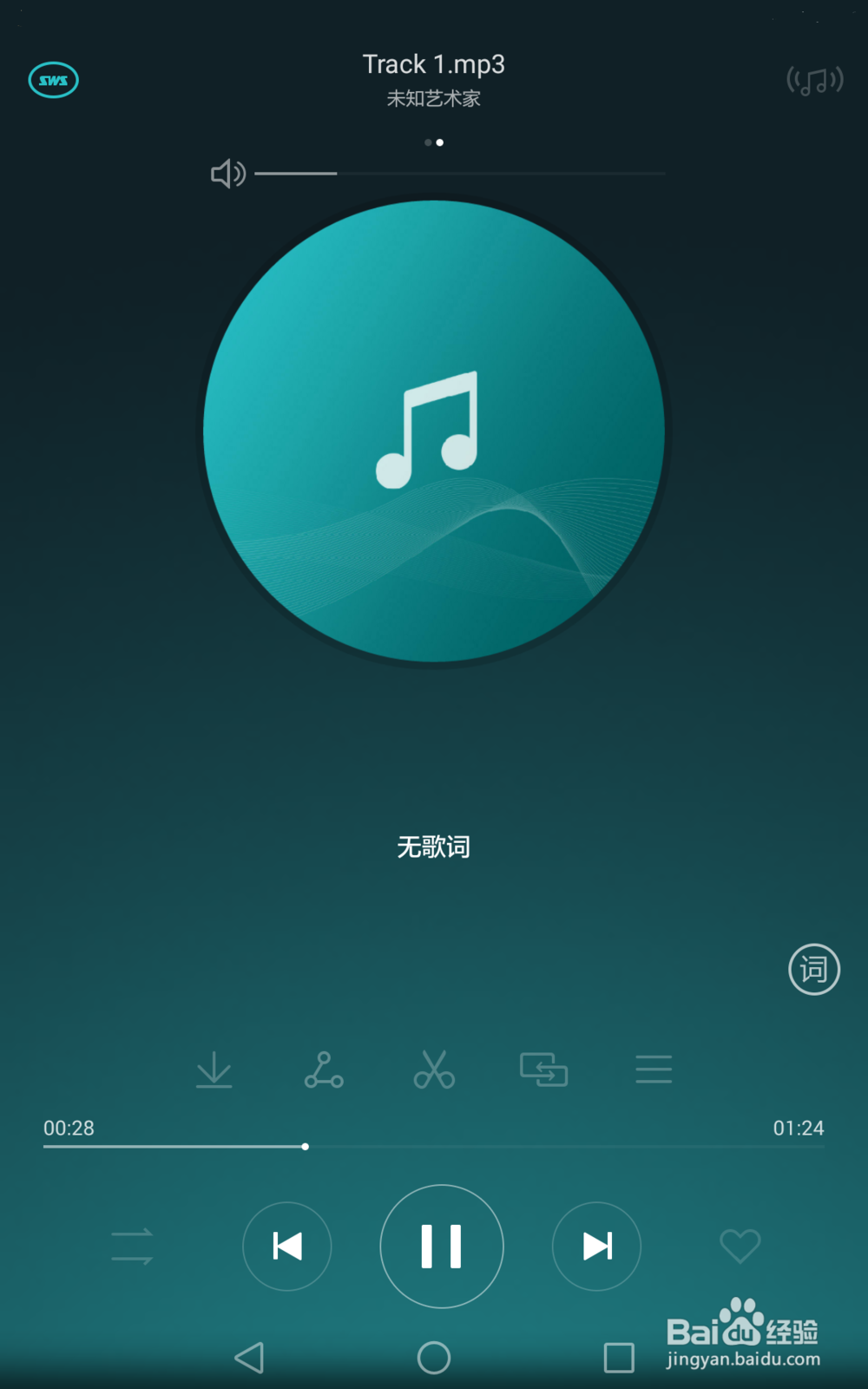Viewport: 868px width, 1389px height.
Task: Toggle the heart to favorite Track 1
Action: [x=740, y=1246]
